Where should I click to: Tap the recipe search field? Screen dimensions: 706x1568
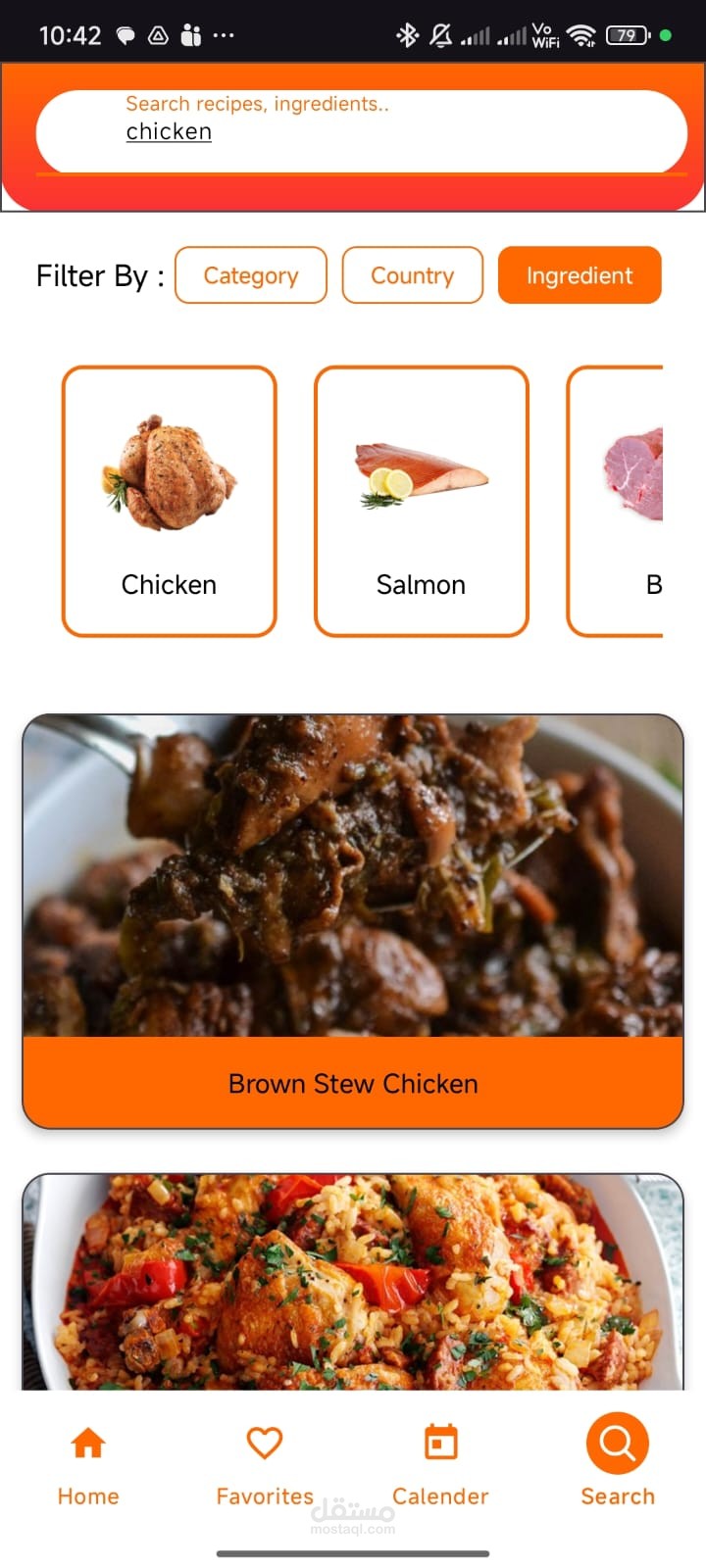coord(361,131)
